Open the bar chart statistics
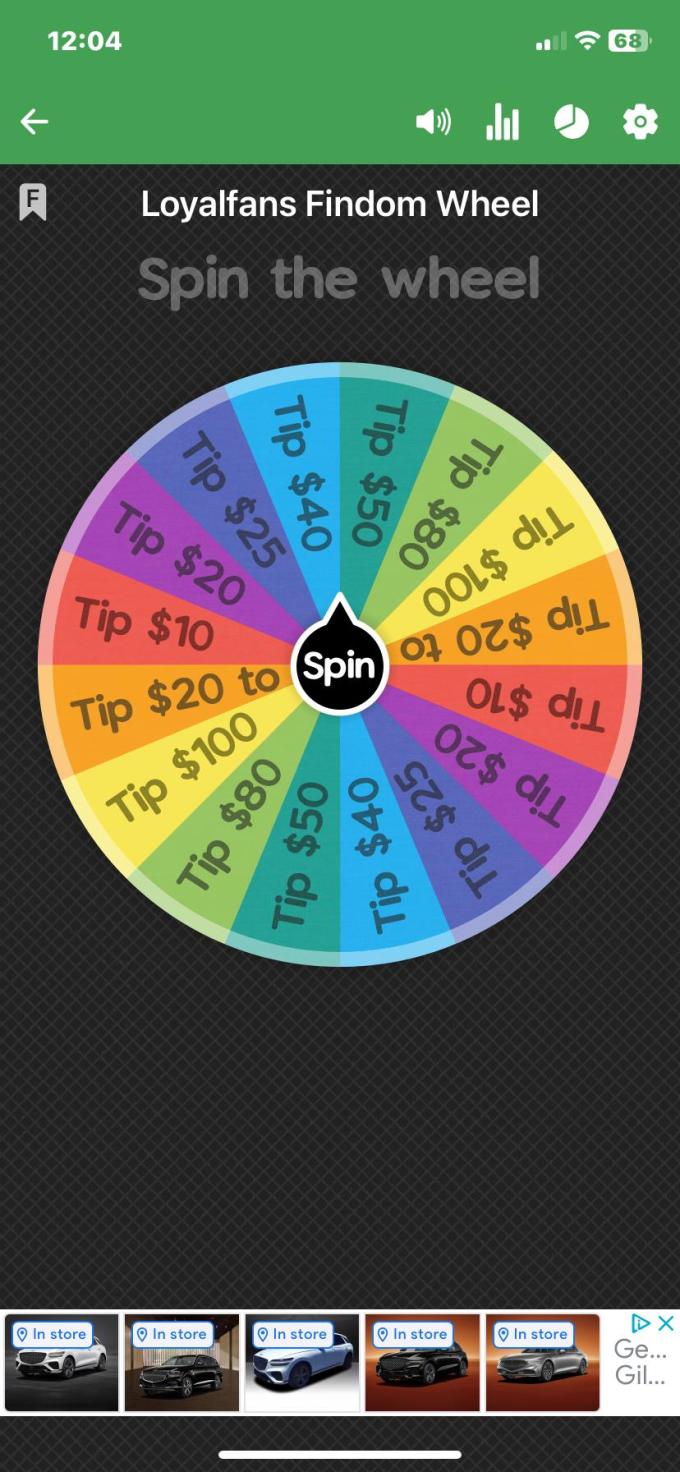680x1472 pixels. point(502,122)
